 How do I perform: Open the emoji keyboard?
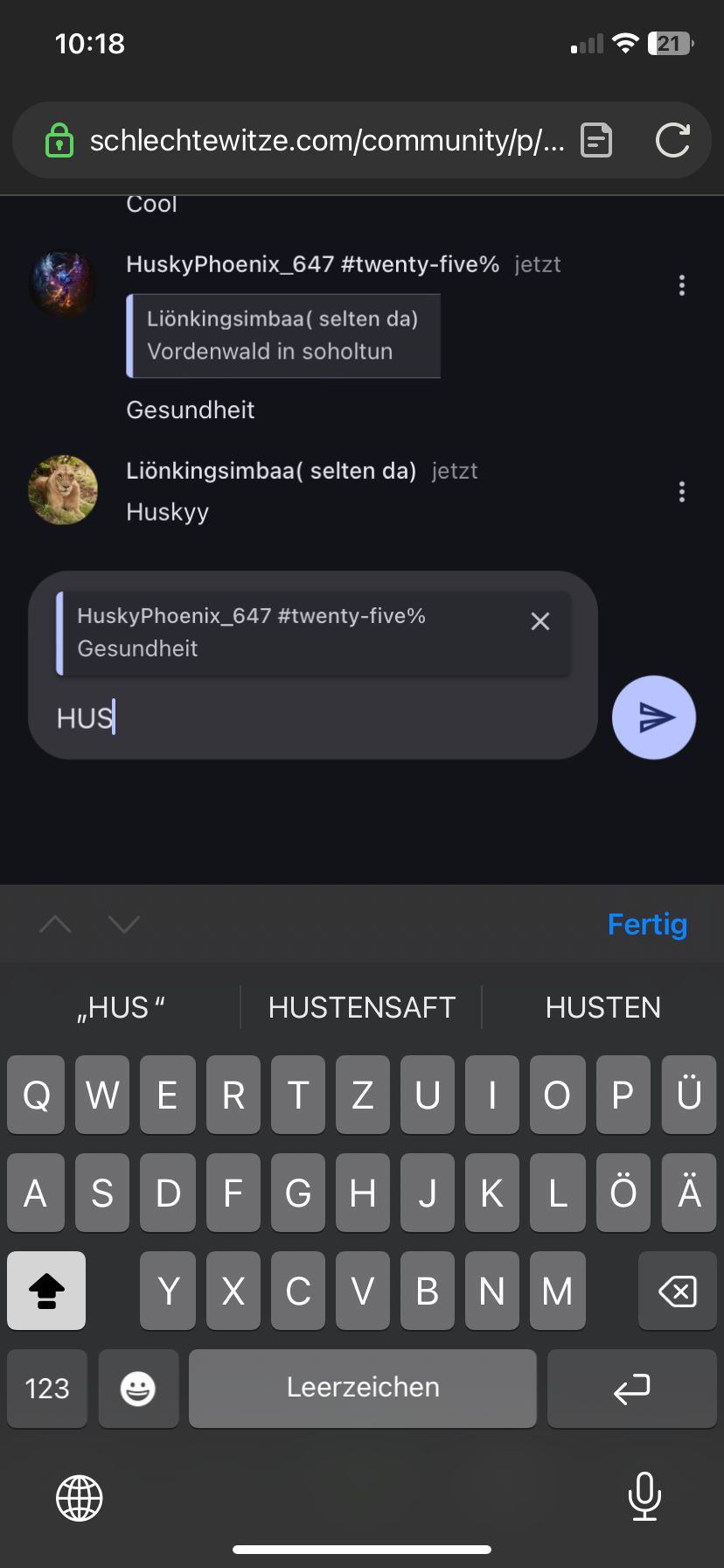click(138, 1389)
